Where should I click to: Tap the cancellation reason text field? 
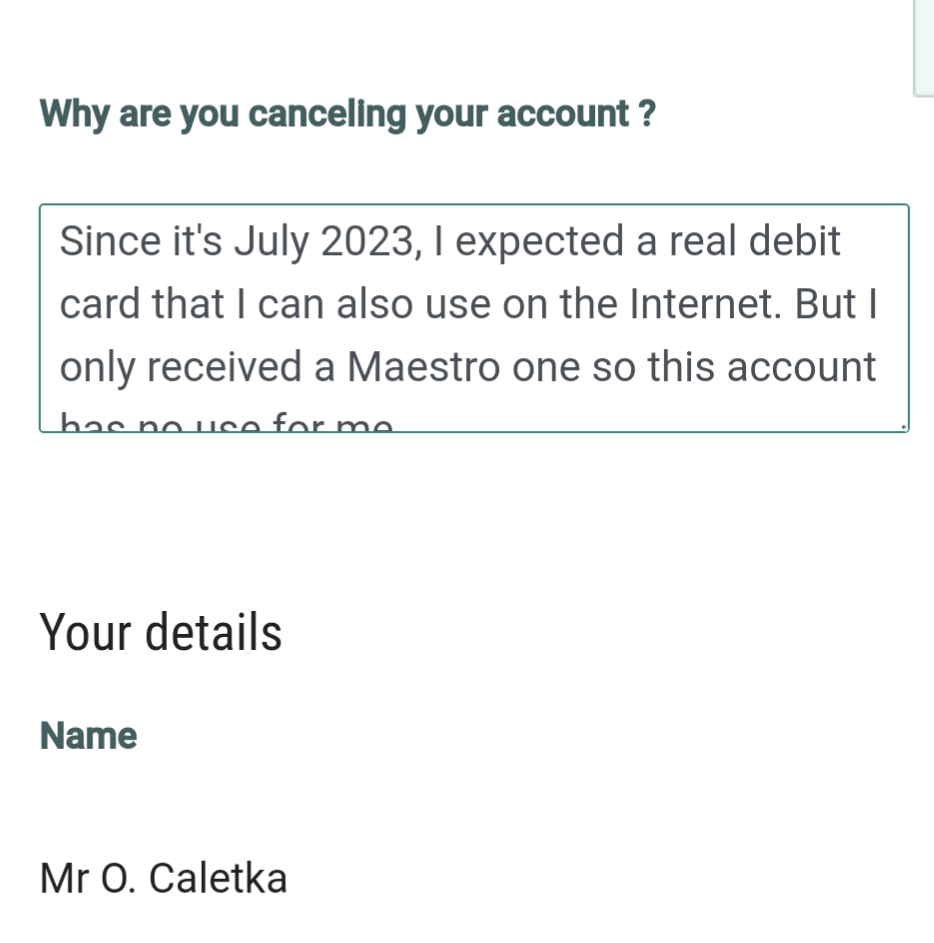point(473,318)
